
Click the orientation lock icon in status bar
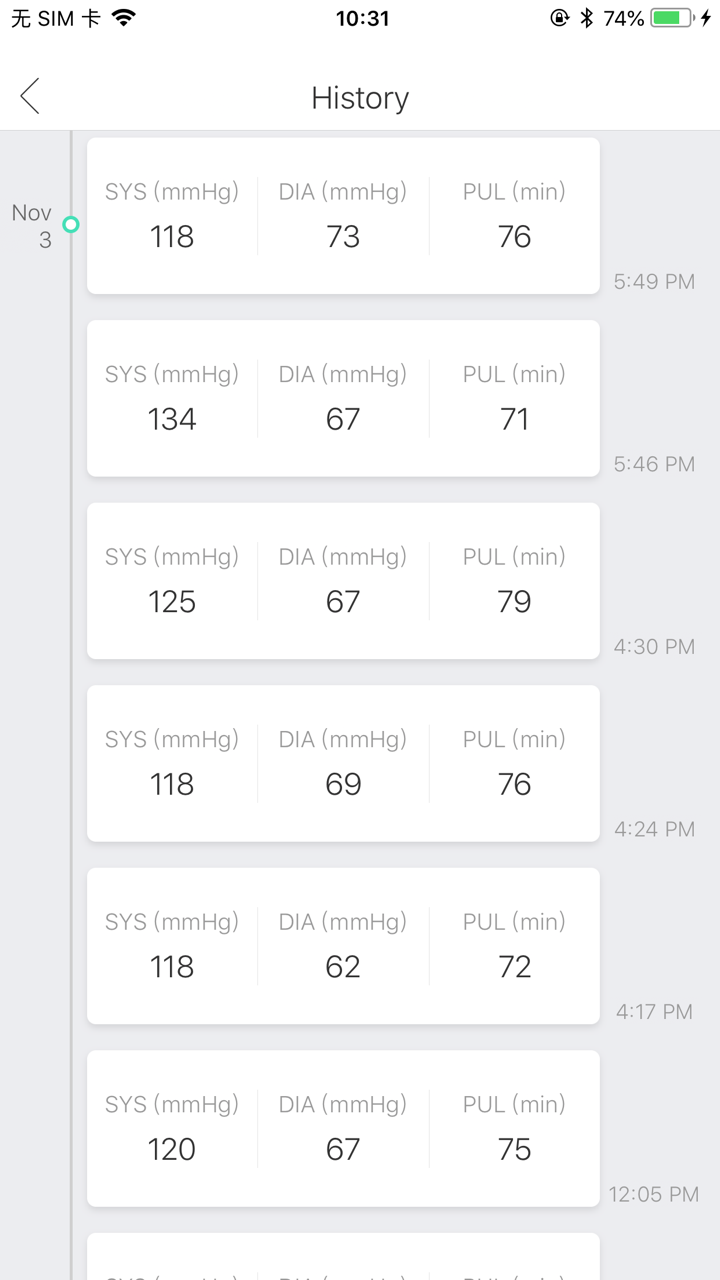(x=560, y=16)
